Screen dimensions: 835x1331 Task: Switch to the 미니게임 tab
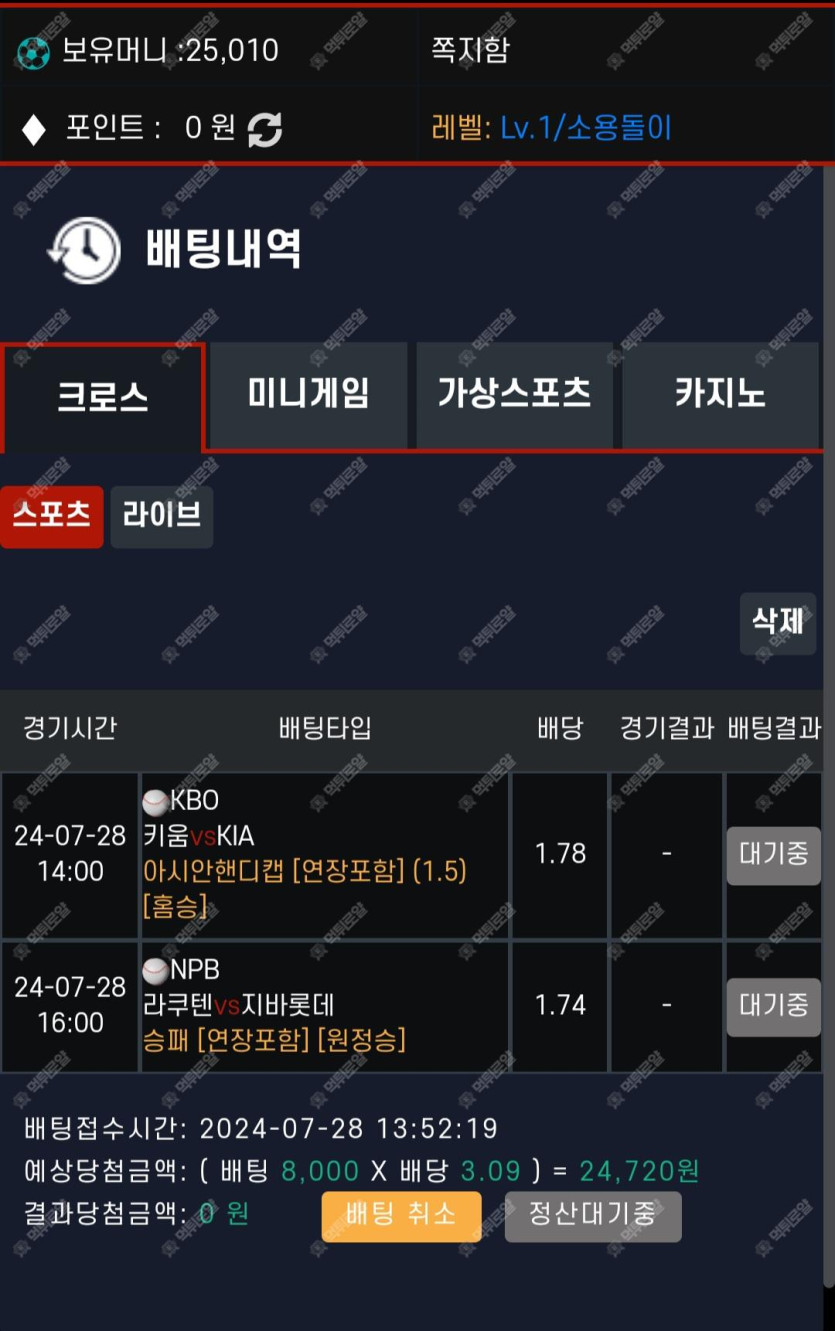(308, 394)
